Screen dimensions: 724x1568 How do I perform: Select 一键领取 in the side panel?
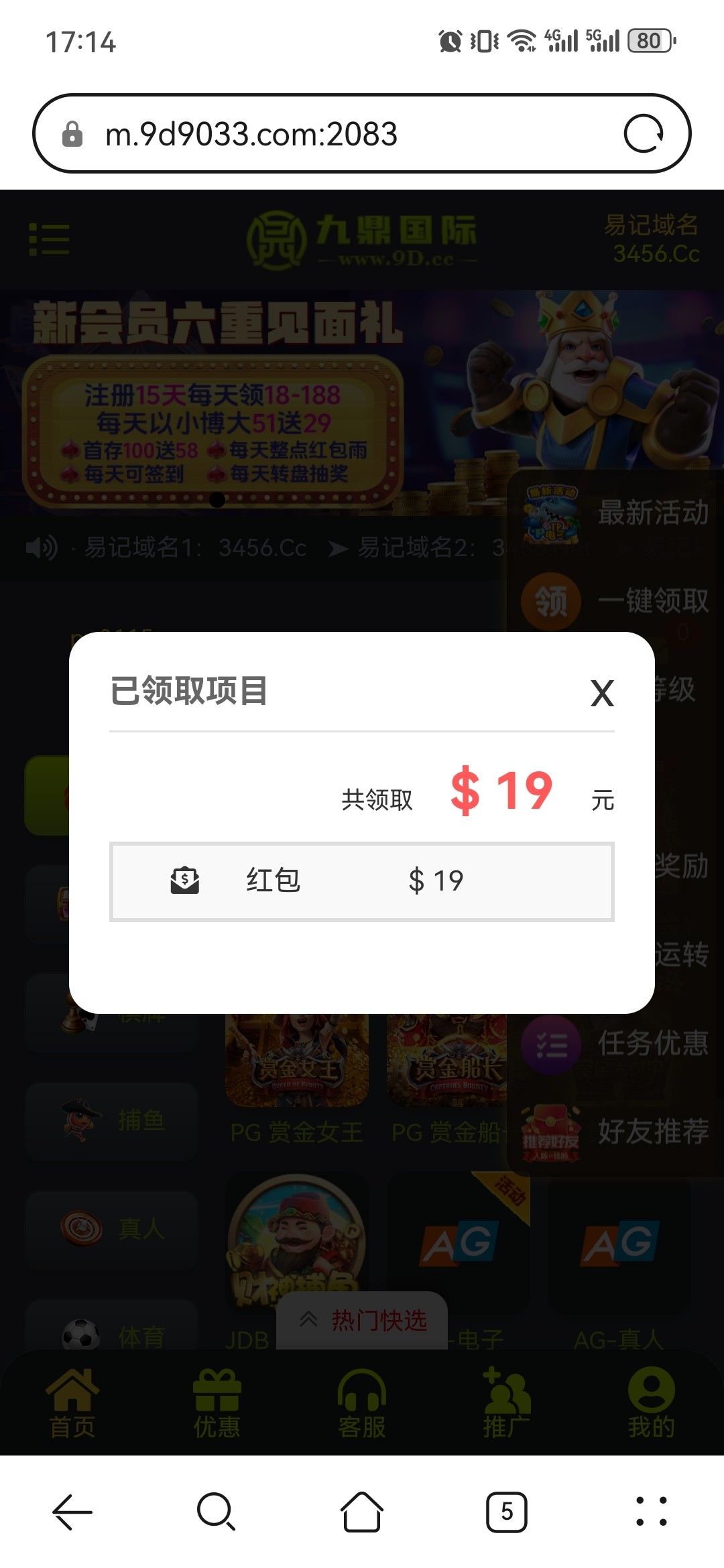coord(617,600)
